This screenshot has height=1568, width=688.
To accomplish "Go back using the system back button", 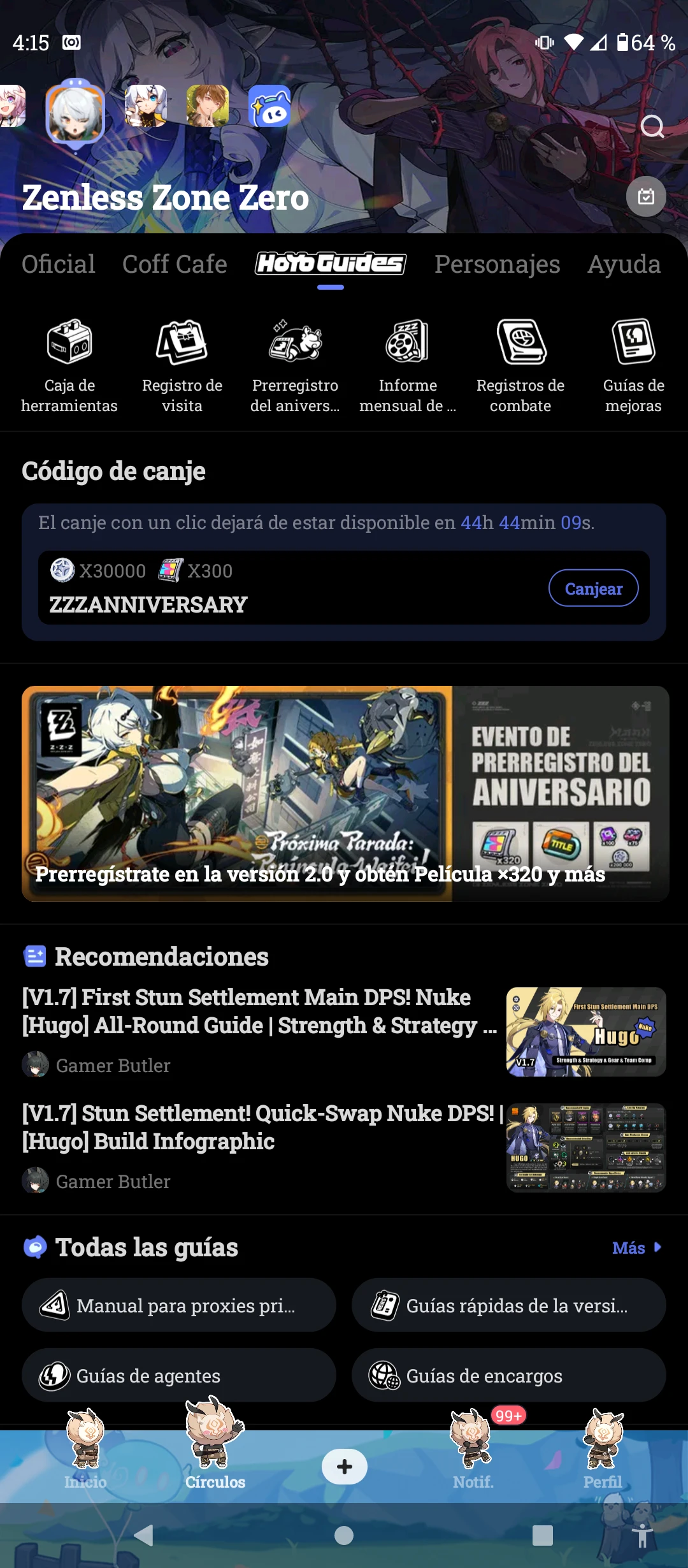I will pos(144,1535).
